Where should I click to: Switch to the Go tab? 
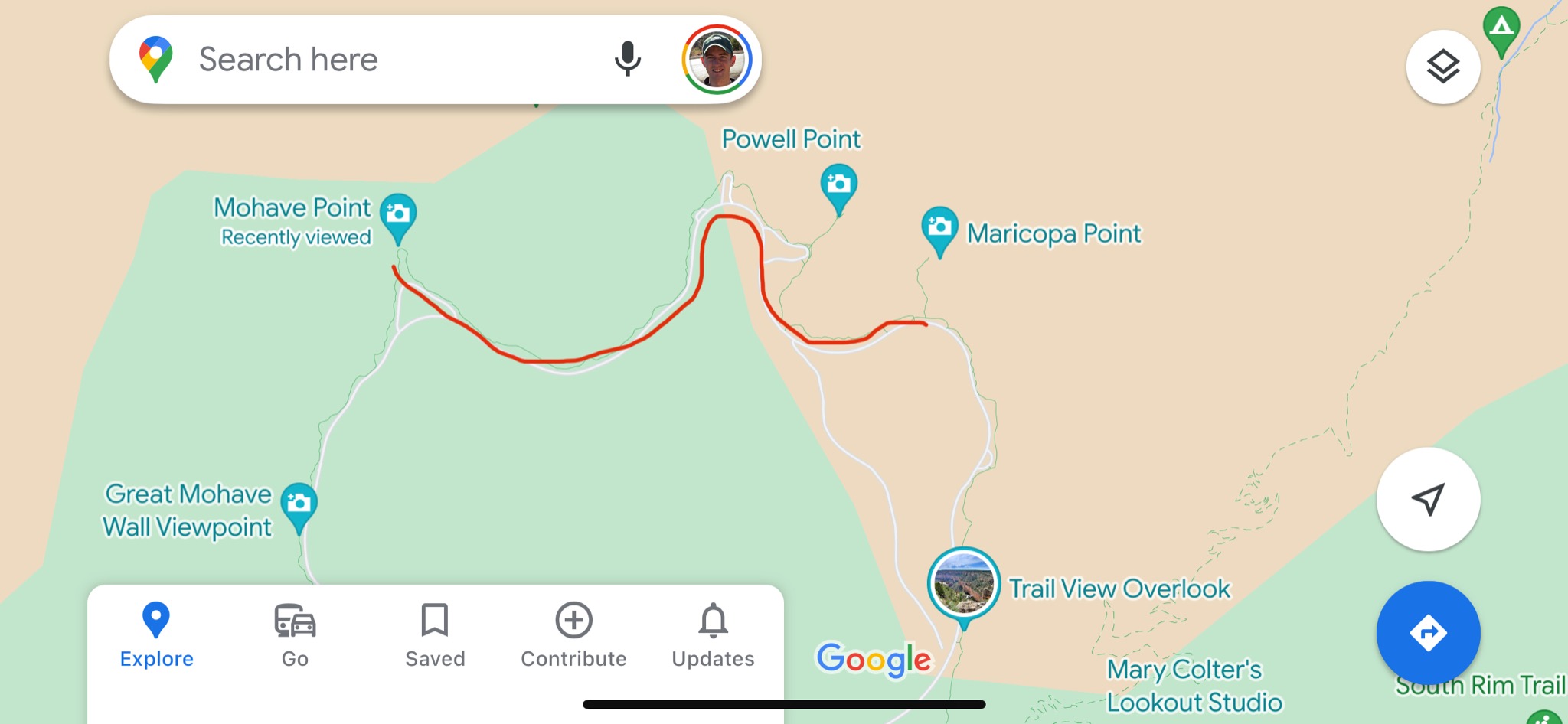[295, 635]
